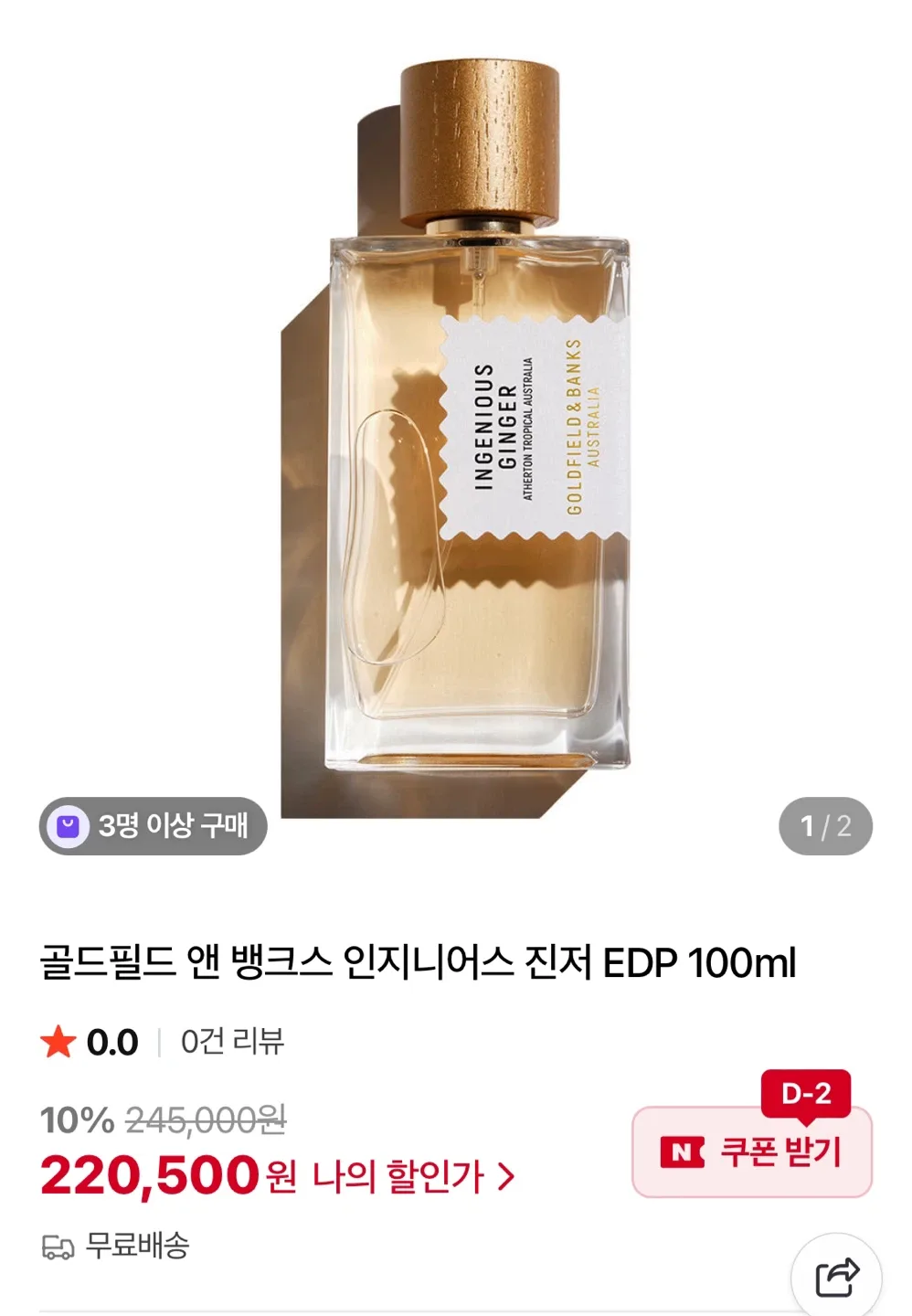This screenshot has height=1316, width=912.
Task: View the 0건 리뷰 reviews
Action: click(232, 1041)
